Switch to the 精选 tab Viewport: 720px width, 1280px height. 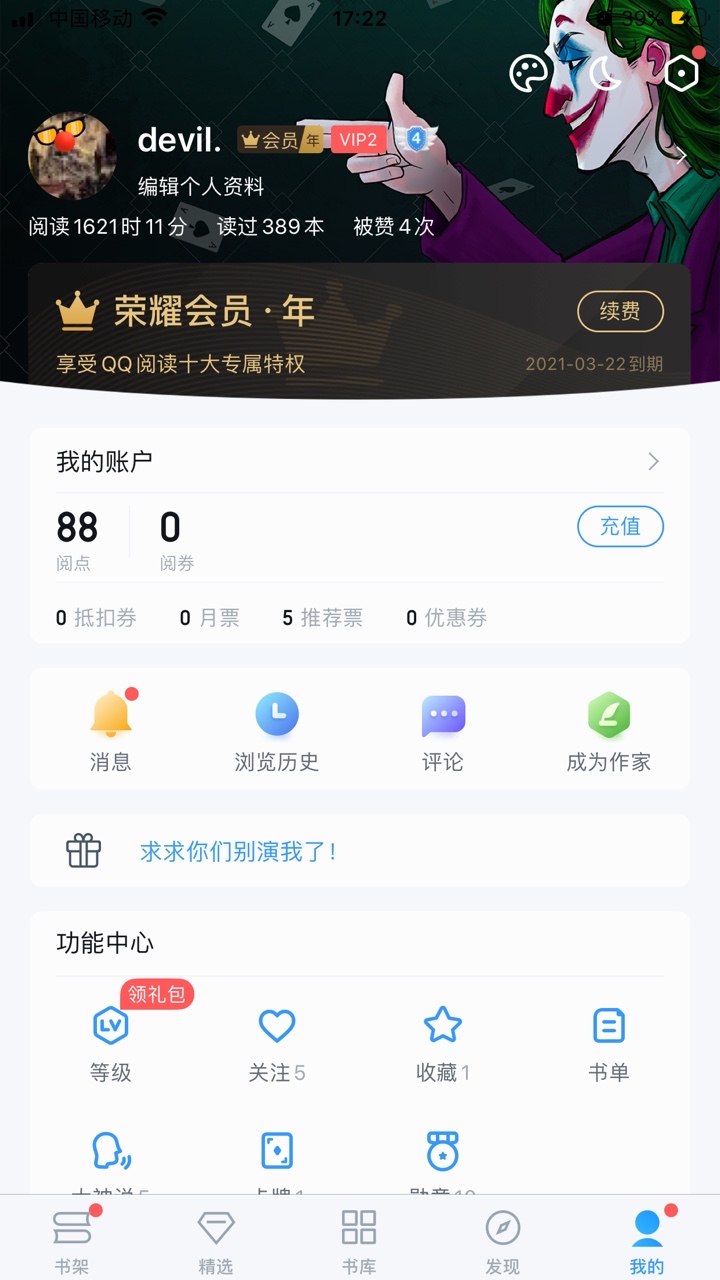click(216, 1240)
